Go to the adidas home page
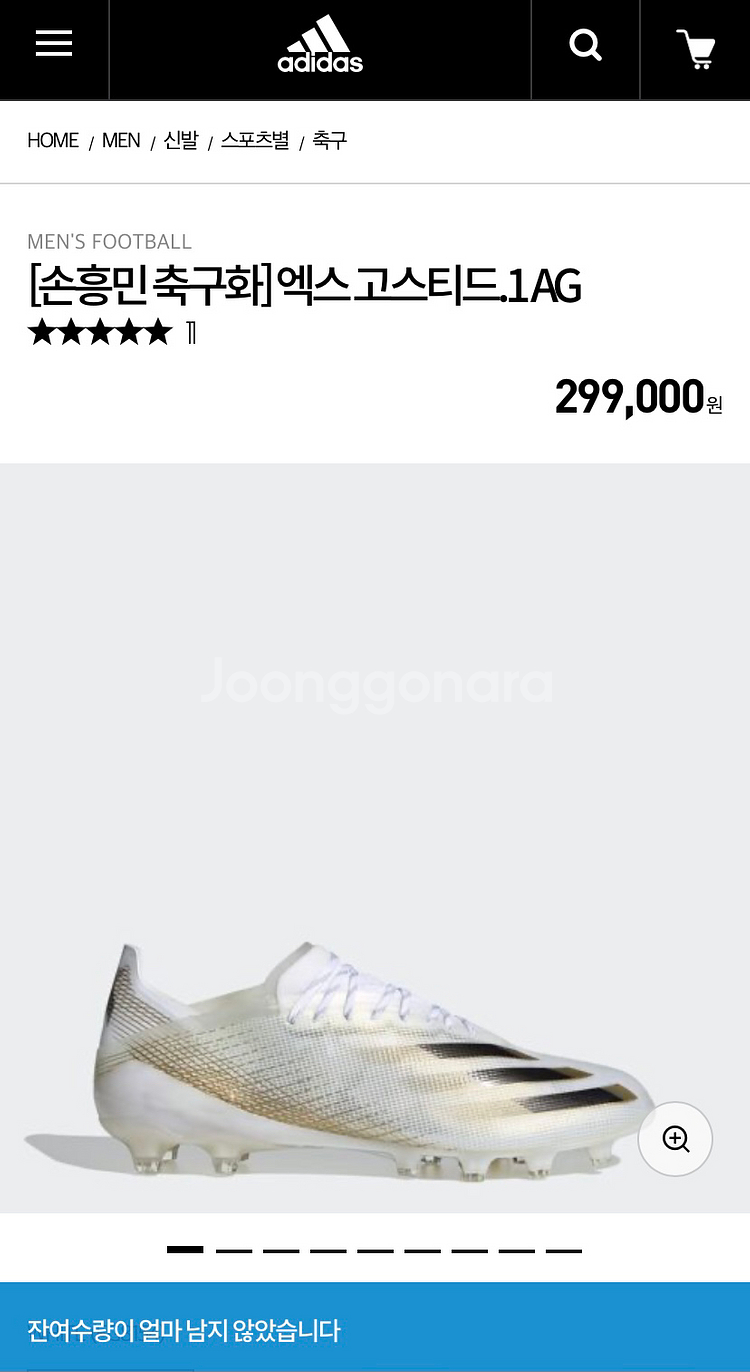This screenshot has width=750, height=1372. tap(320, 47)
